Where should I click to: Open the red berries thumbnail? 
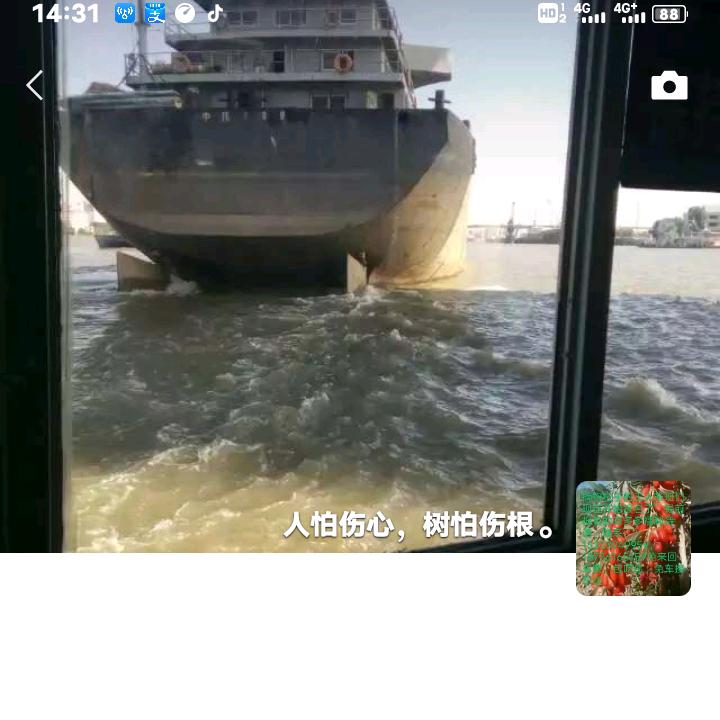[633, 538]
